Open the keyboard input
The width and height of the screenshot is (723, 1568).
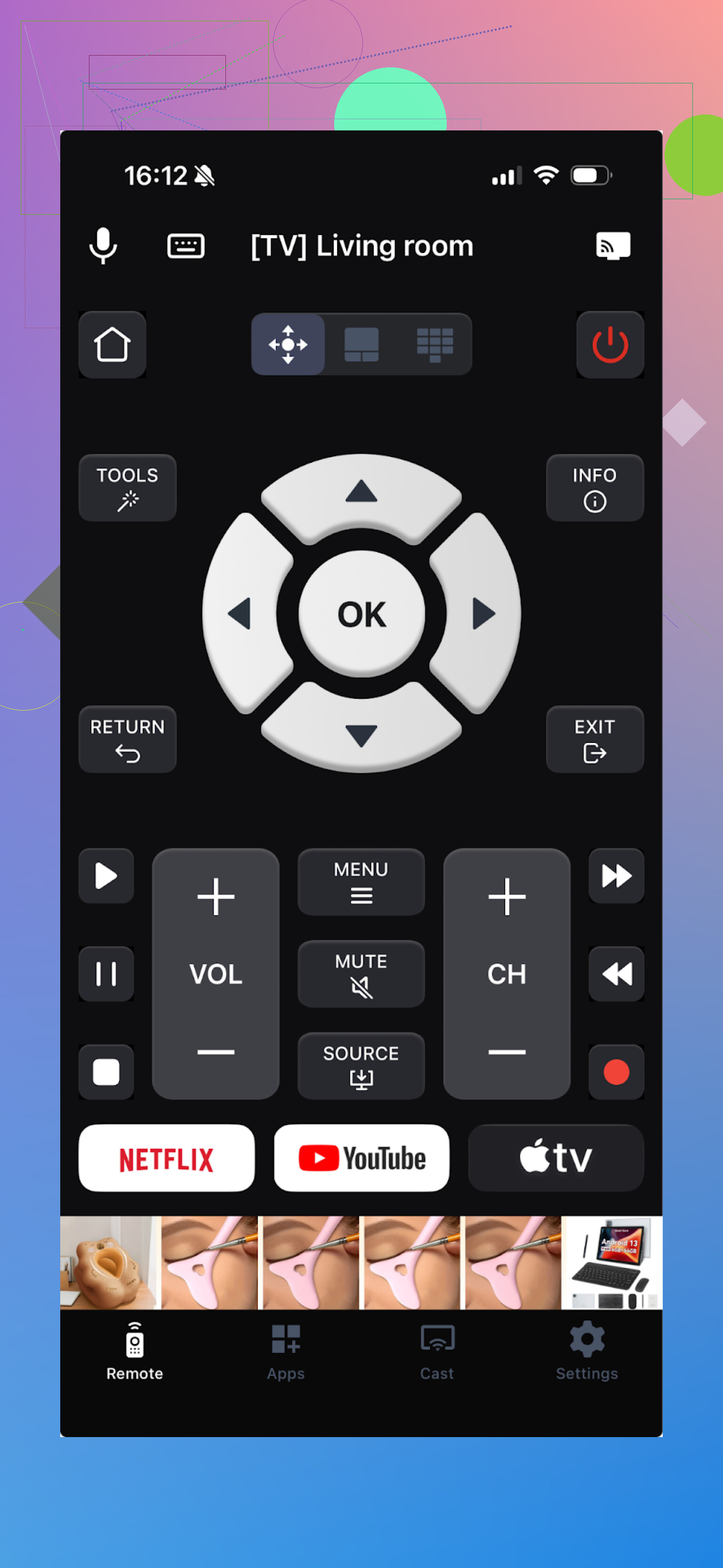pyautogui.click(x=185, y=246)
